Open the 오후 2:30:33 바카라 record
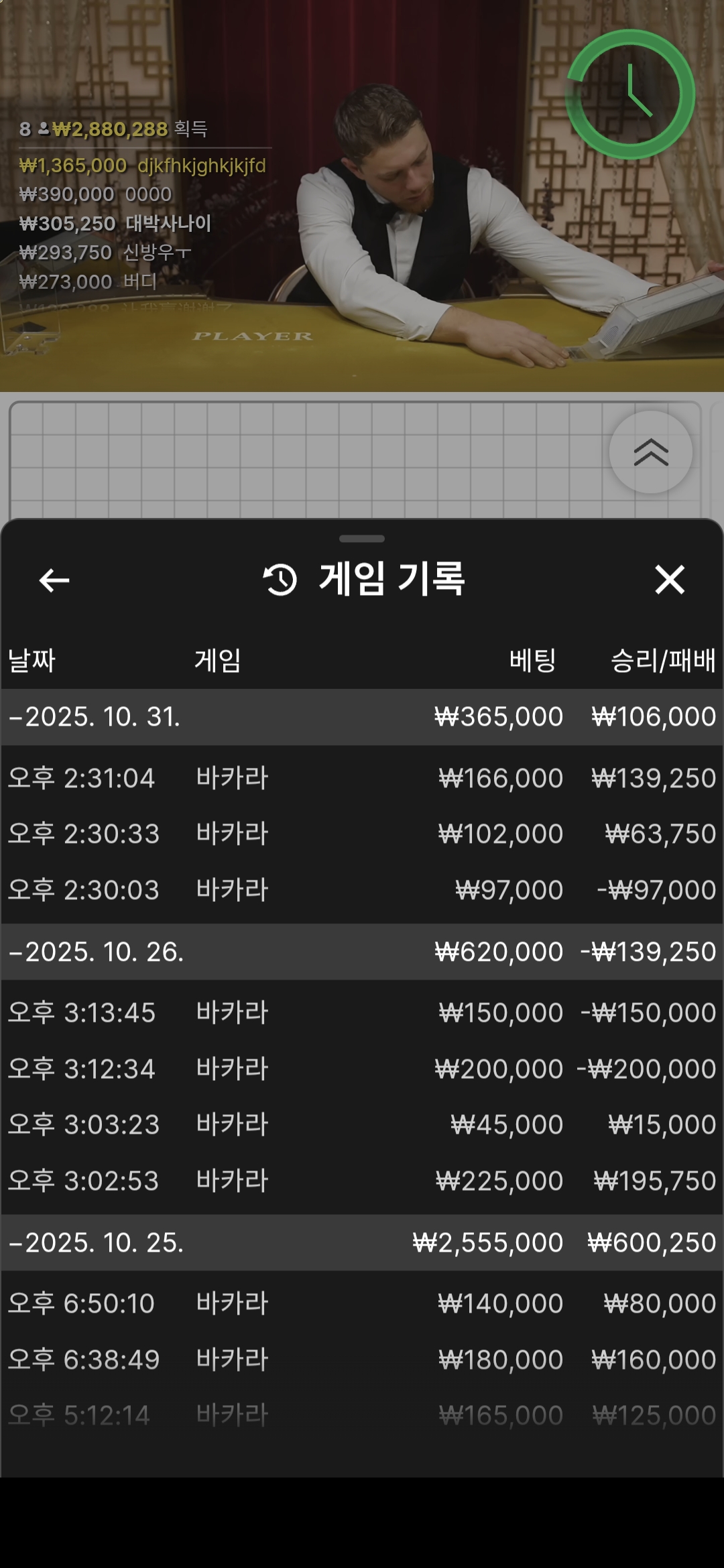This screenshot has width=724, height=1568. click(362, 834)
